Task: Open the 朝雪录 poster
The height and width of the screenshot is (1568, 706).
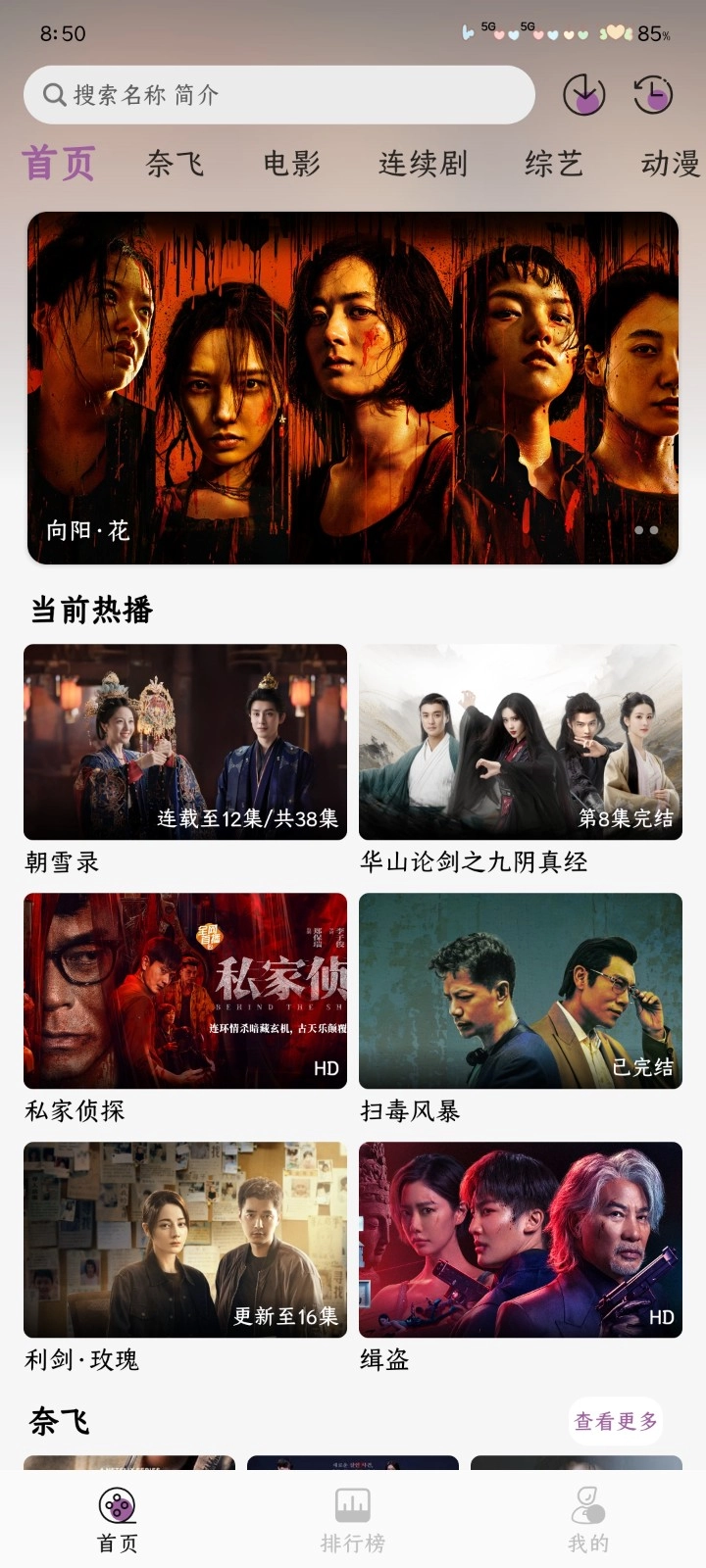Action: tap(184, 742)
